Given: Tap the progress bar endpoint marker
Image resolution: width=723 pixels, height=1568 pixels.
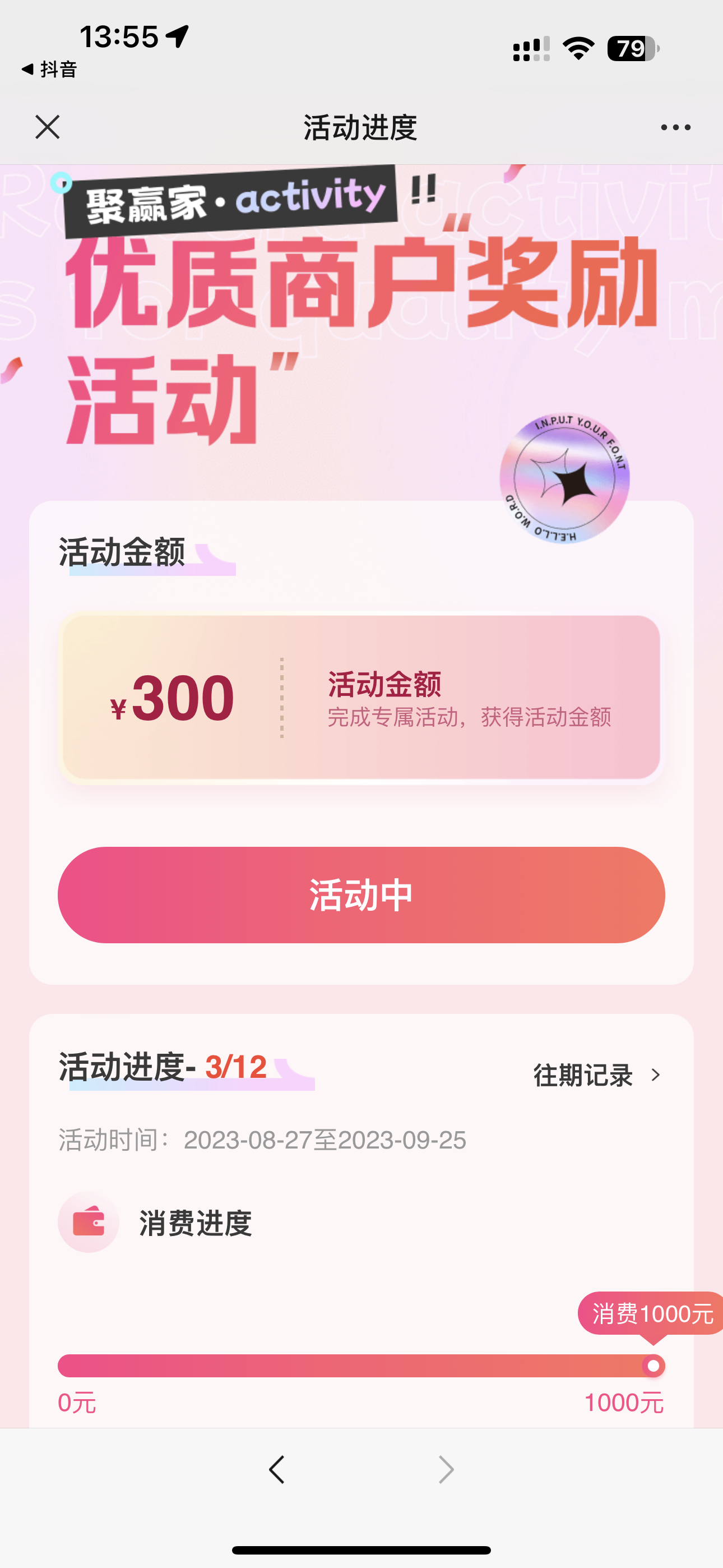Looking at the screenshot, I should [x=654, y=1366].
